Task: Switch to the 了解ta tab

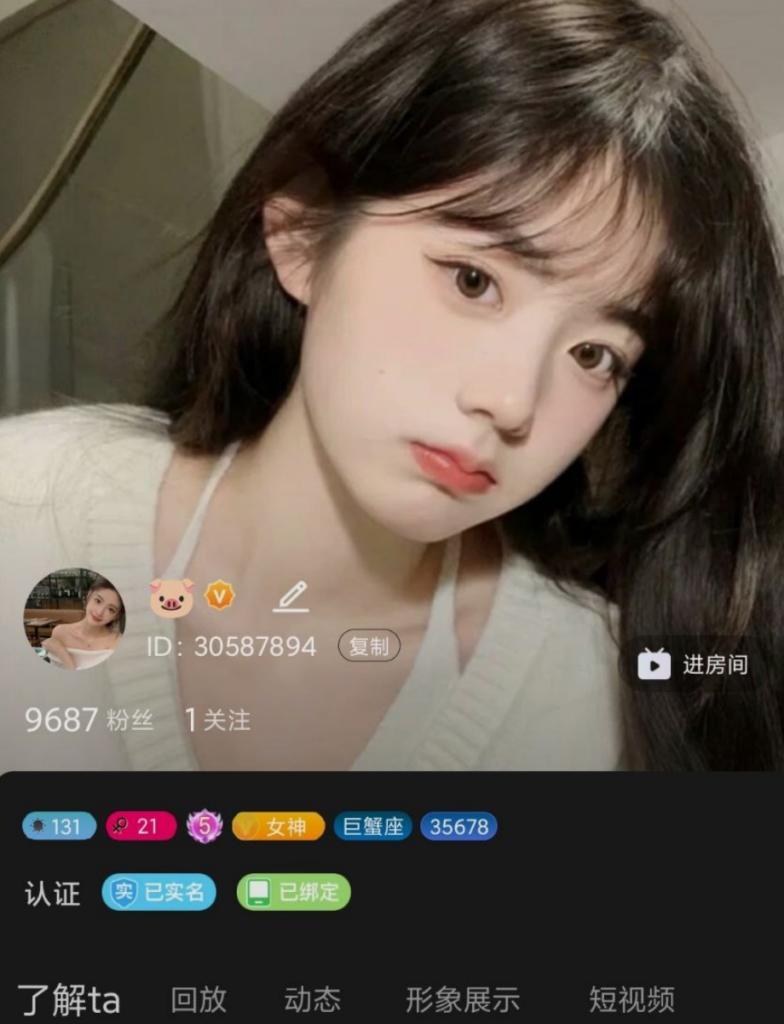Action: point(69,999)
